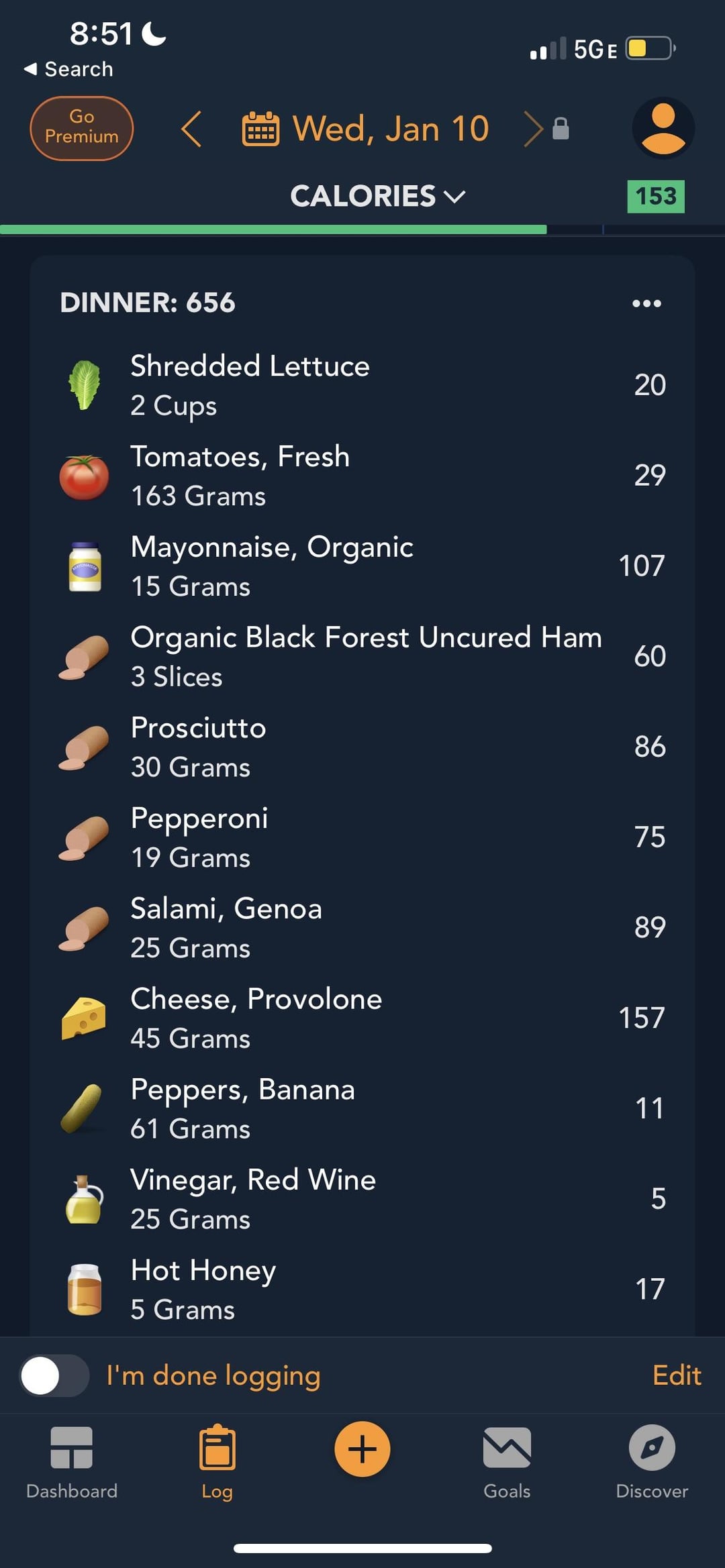Go to the next day
725x1568 pixels.
(x=533, y=129)
